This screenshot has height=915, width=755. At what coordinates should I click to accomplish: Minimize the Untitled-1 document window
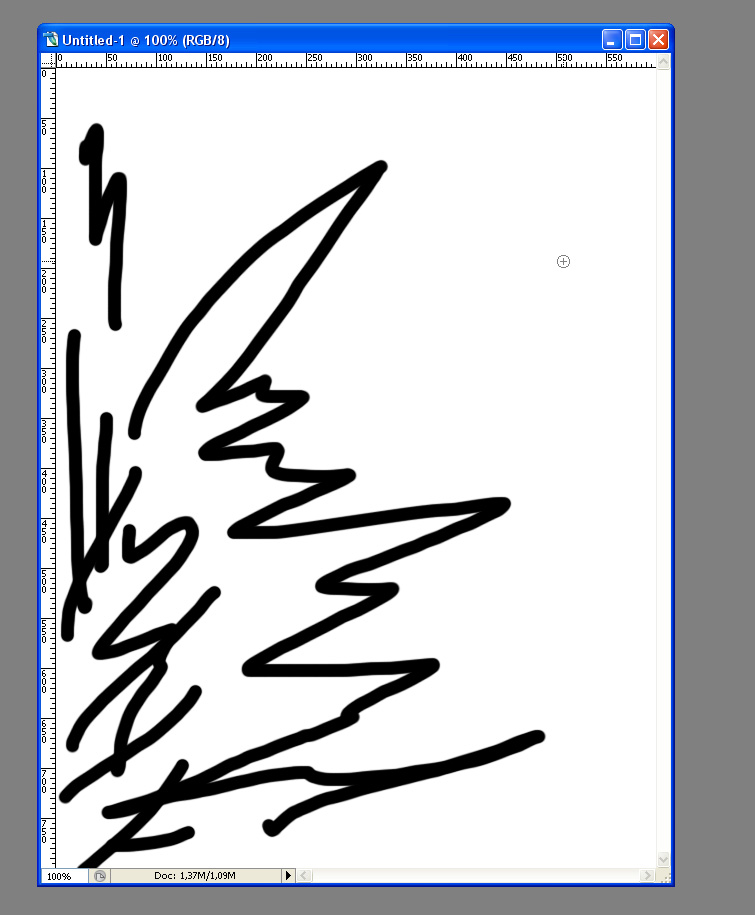612,40
